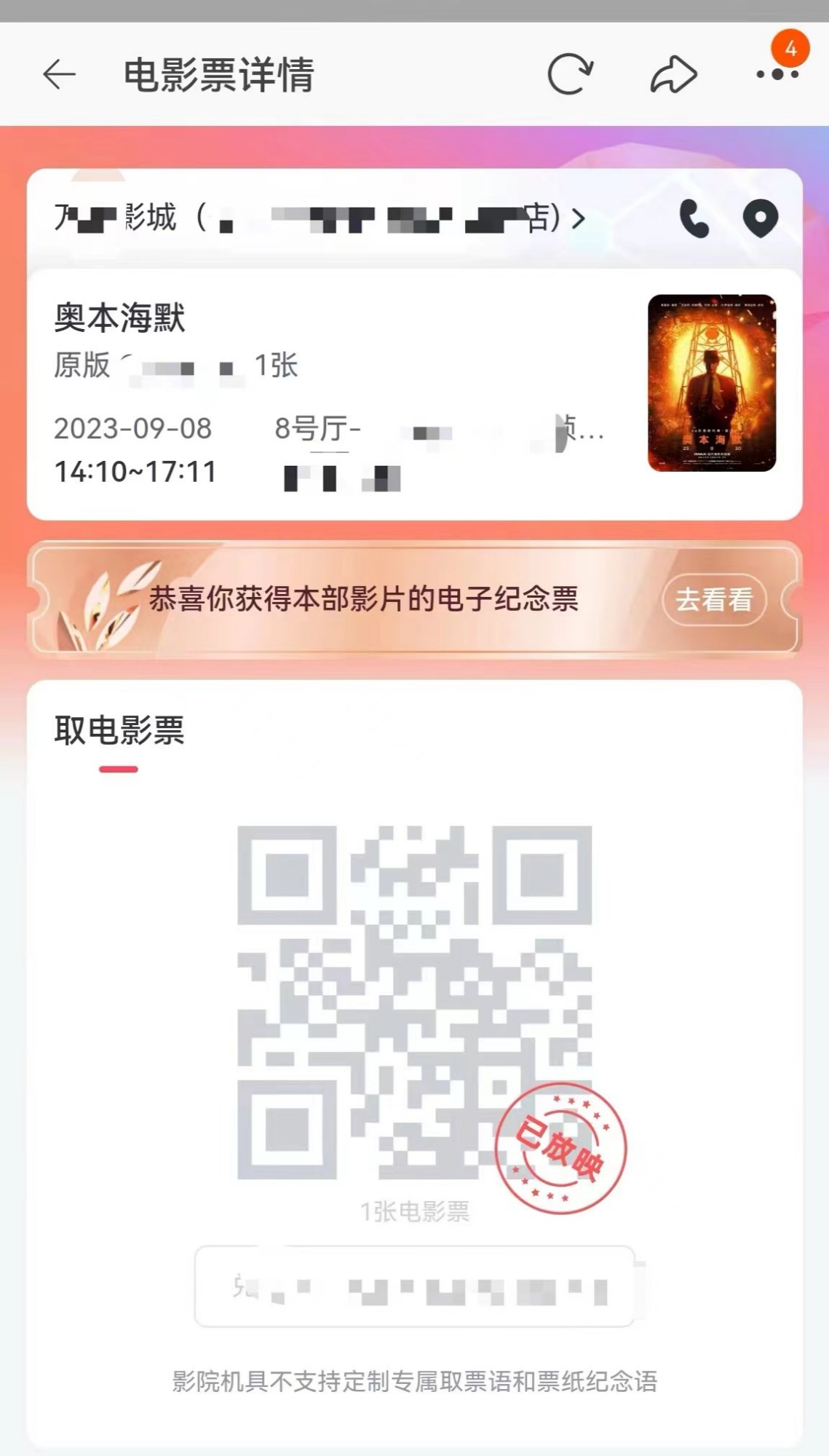Tap 去看看 to view commemorative ticket

(714, 600)
